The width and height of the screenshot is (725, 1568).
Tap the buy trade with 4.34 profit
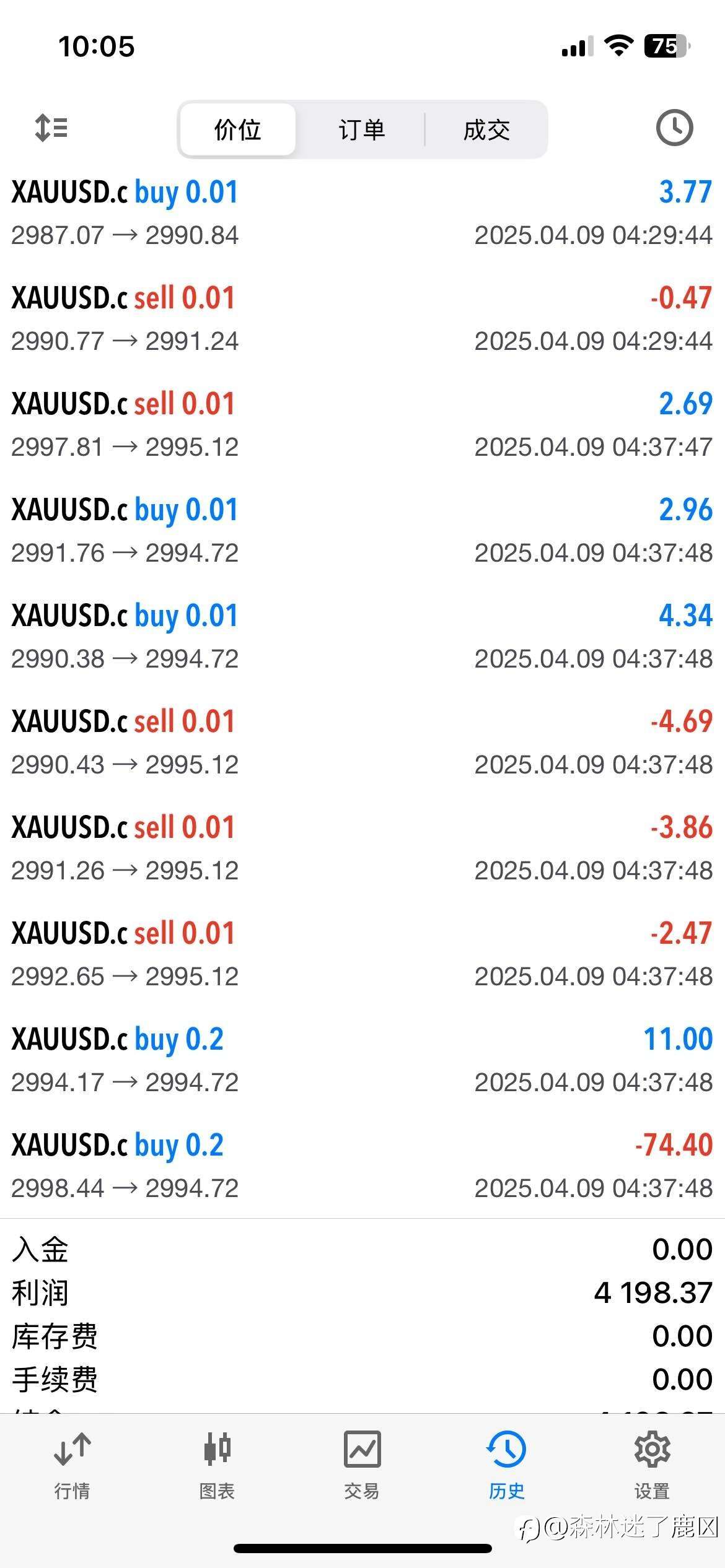click(362, 636)
